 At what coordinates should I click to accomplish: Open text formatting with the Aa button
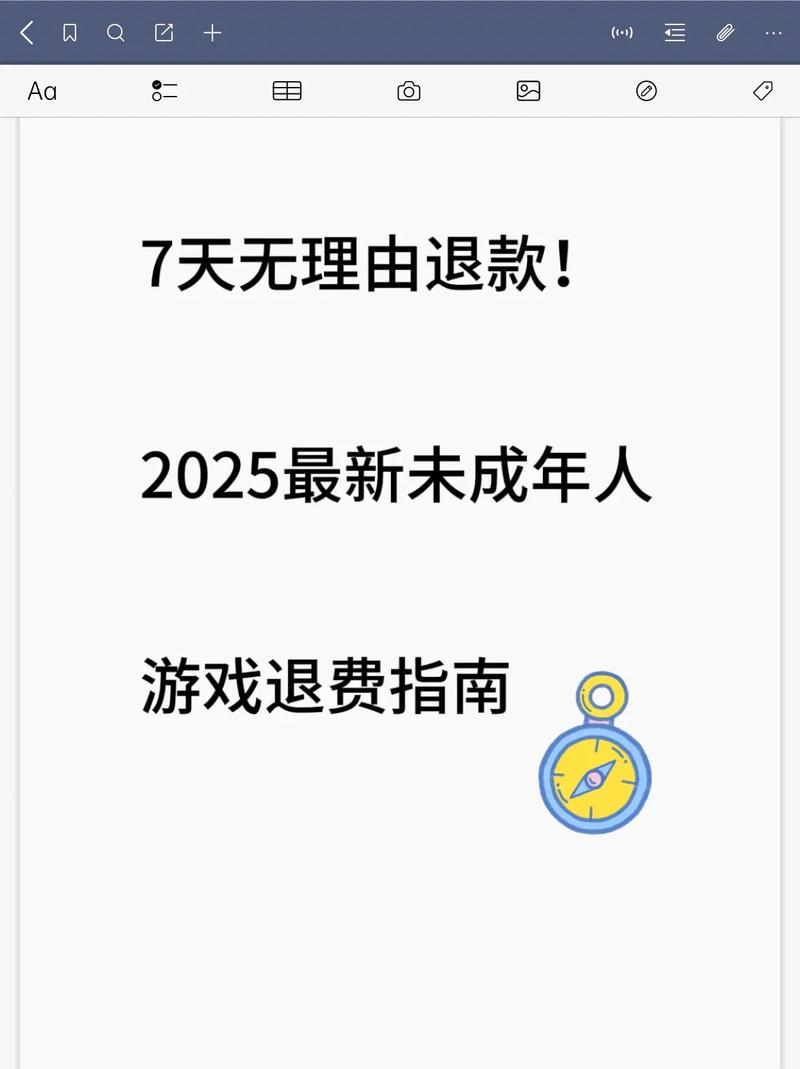[x=42, y=91]
